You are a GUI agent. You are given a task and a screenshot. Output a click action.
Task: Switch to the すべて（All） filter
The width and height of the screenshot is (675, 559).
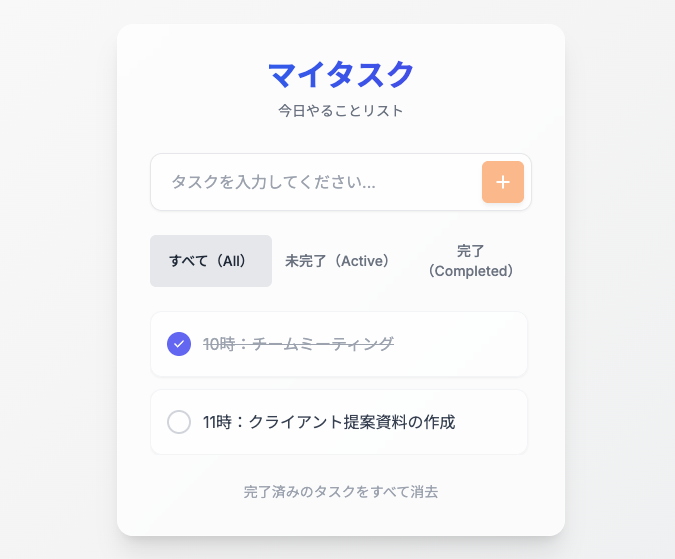(211, 261)
